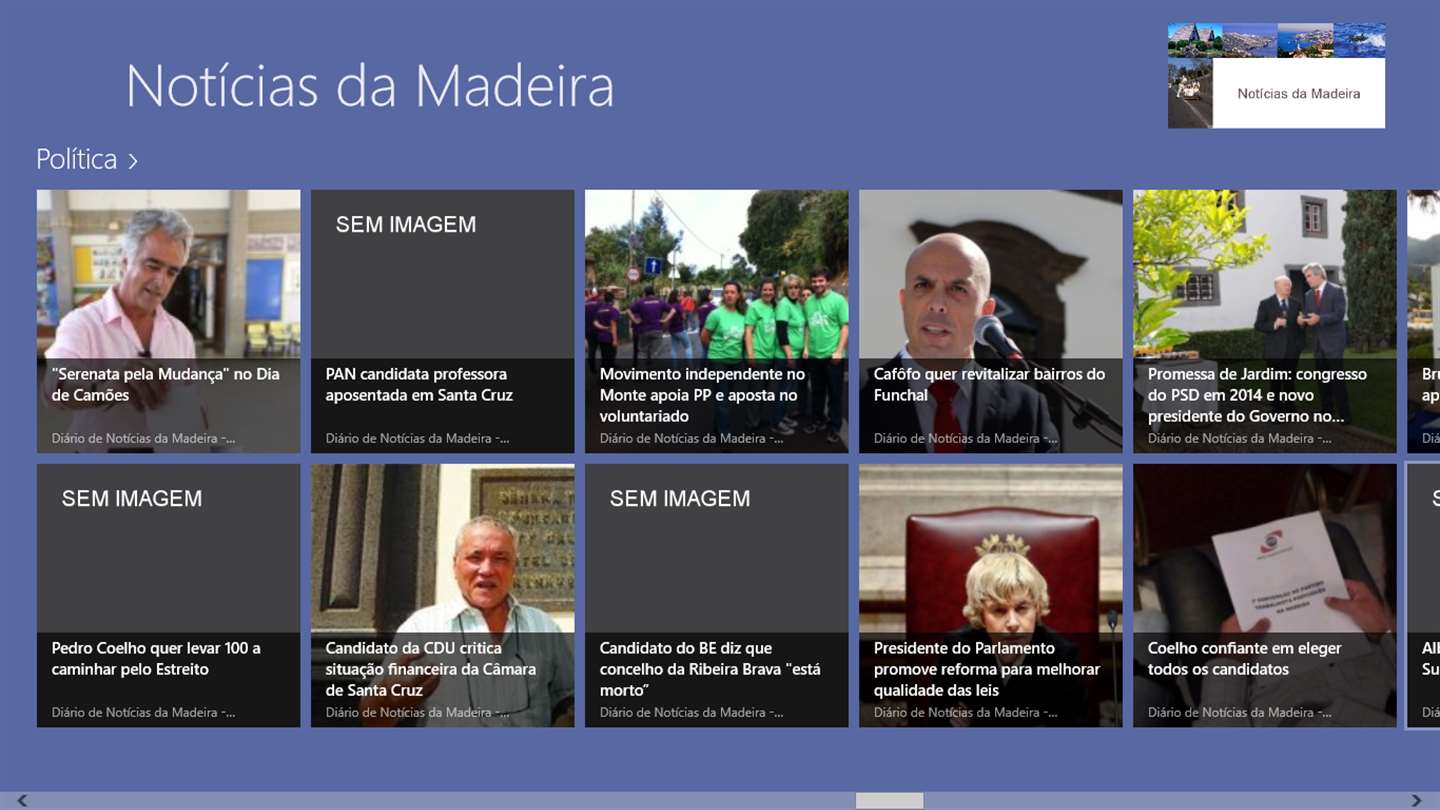1440x810 pixels.
Task: Open Presidente do Parlamento reforma article
Action: [990, 595]
